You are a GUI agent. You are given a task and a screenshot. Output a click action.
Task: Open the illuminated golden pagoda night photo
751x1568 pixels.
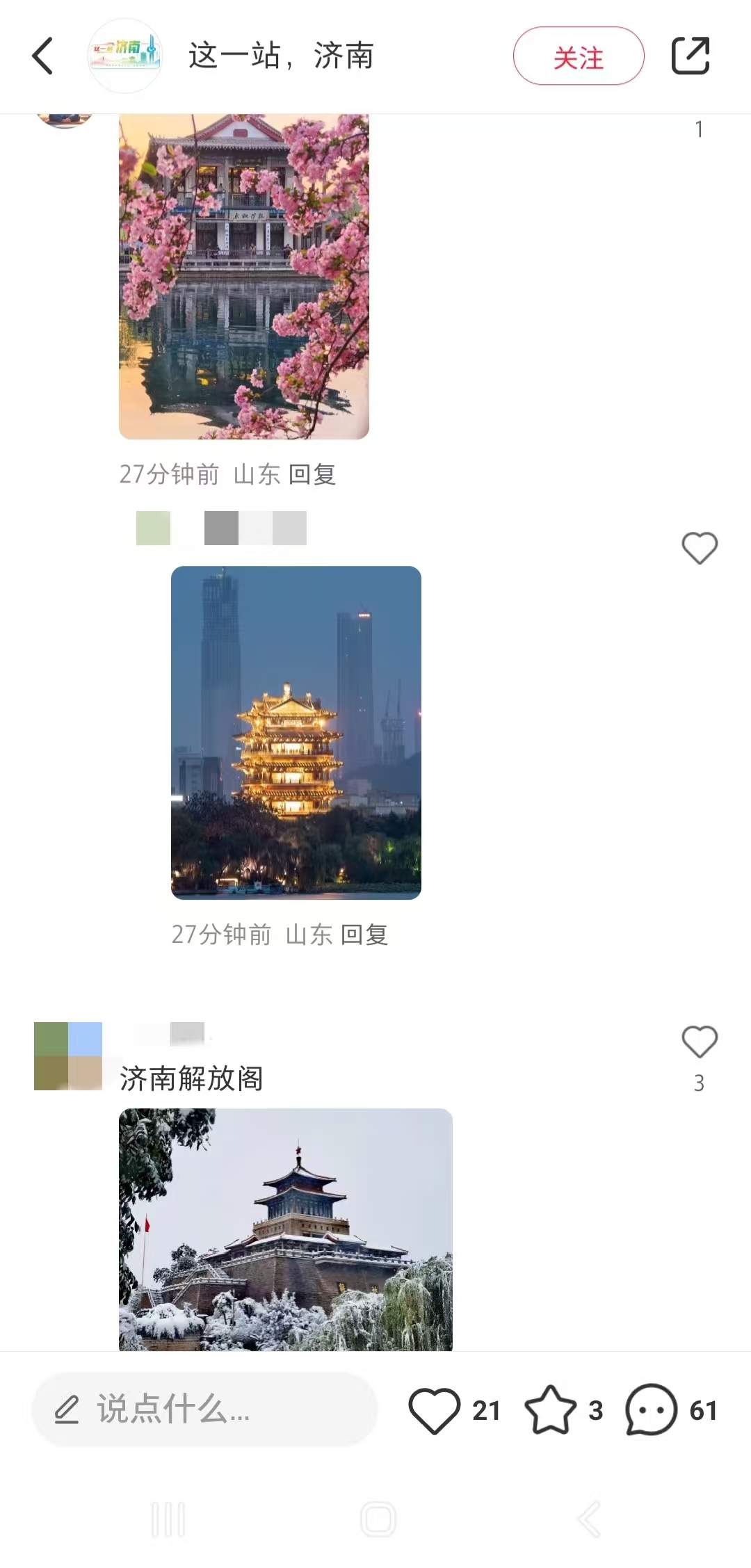(296, 732)
